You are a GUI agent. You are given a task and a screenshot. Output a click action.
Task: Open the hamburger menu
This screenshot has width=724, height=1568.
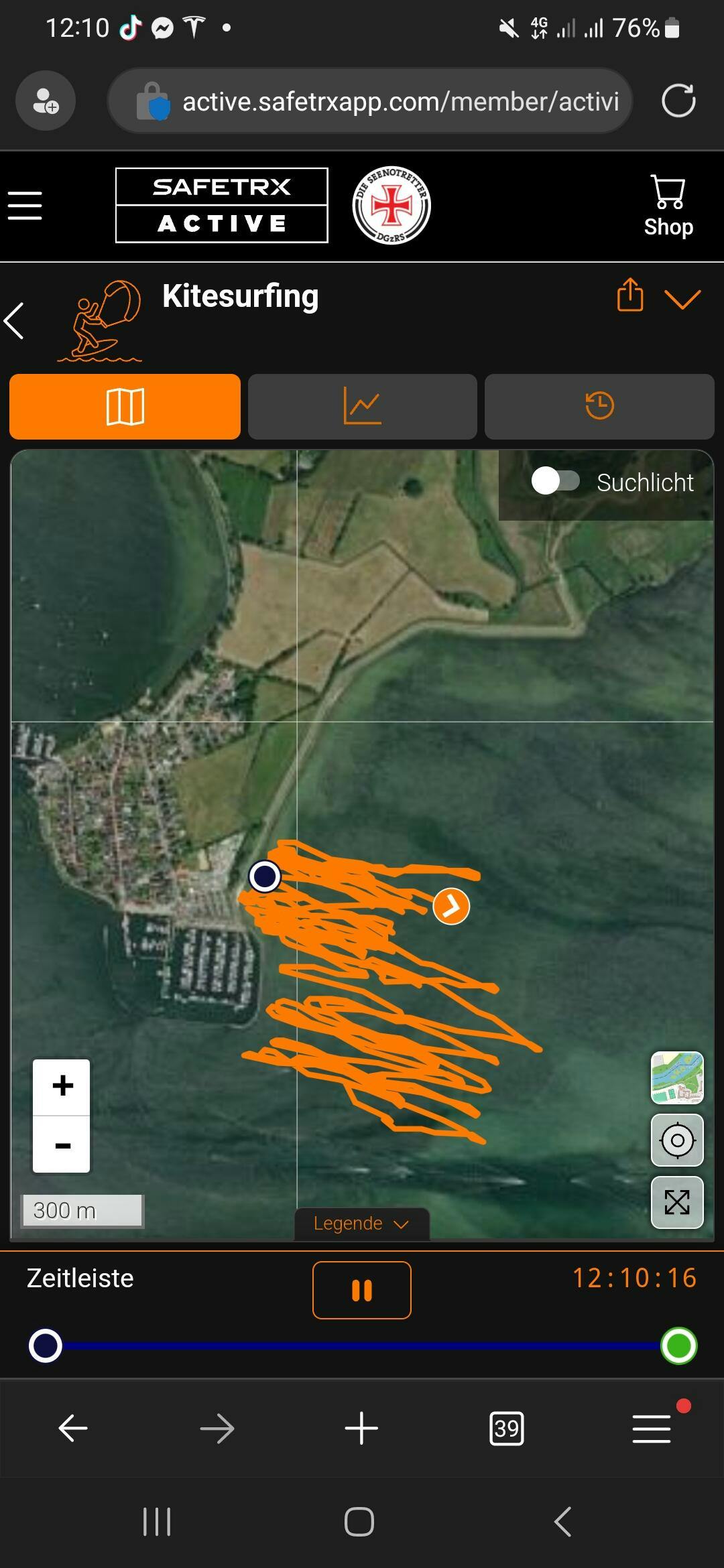(25, 205)
